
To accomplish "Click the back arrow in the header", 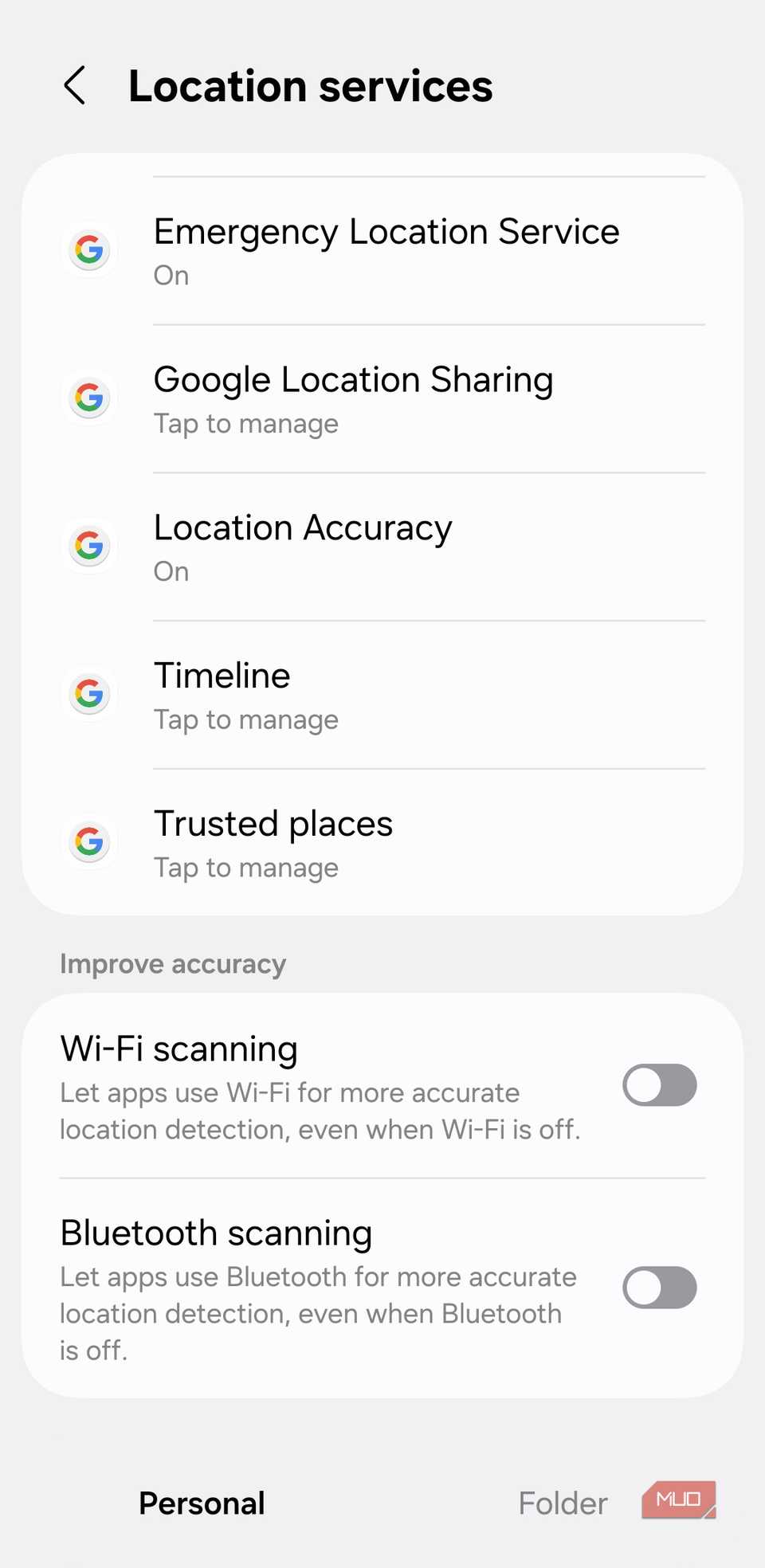I will click(74, 86).
